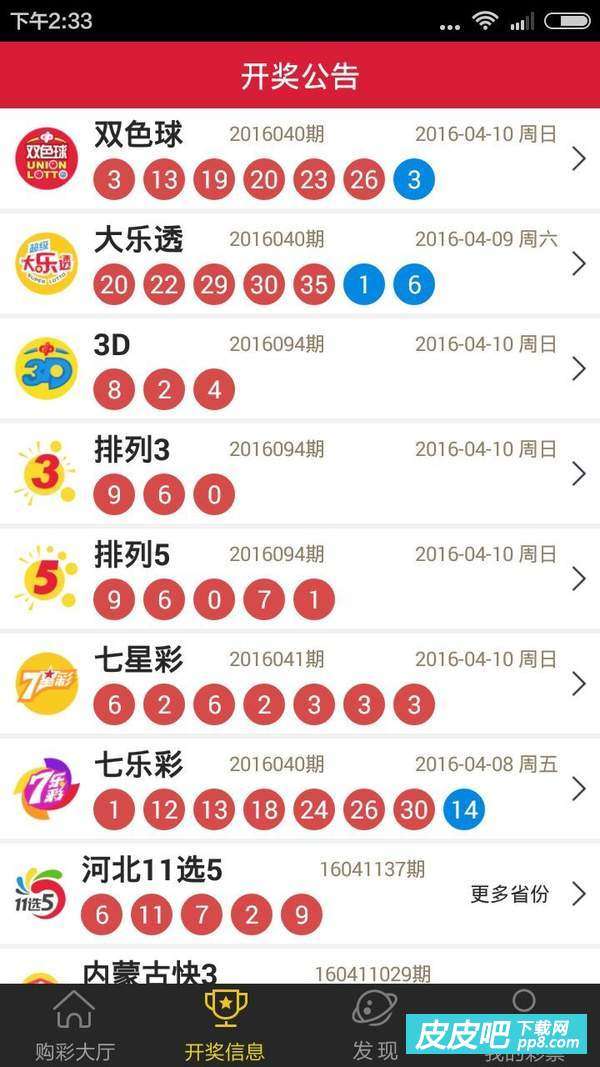600x1067 pixels.
Task: Go to the 发现 tab
Action: [x=375, y=1026]
